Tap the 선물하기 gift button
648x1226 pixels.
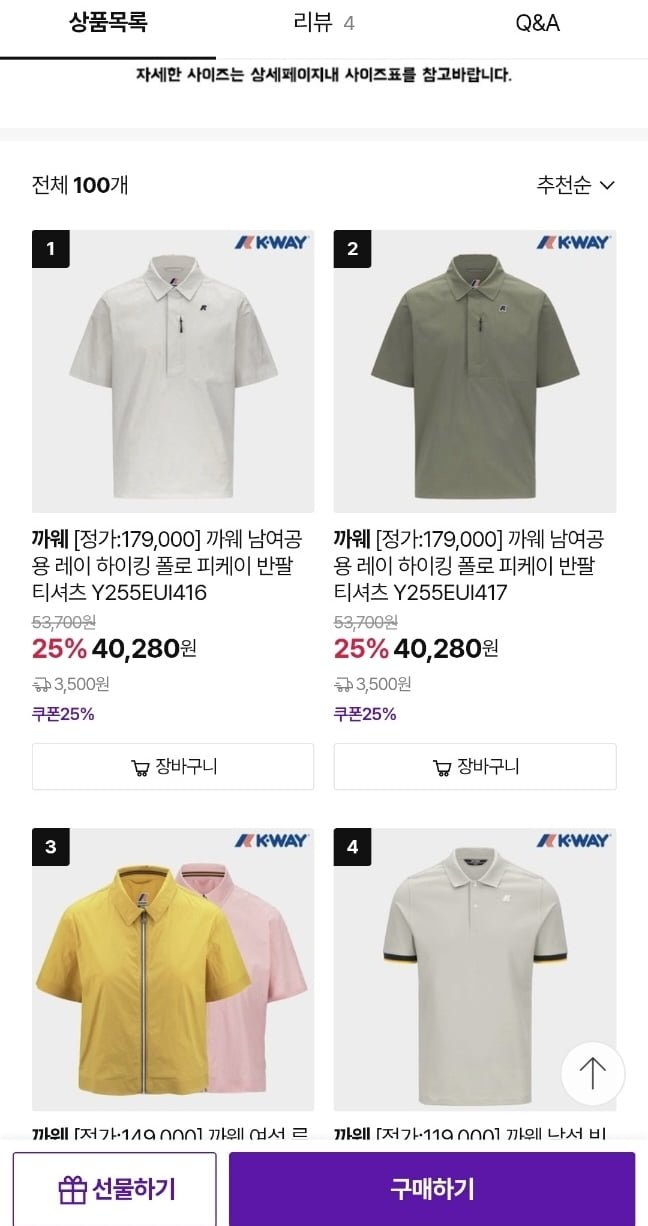[115, 1189]
